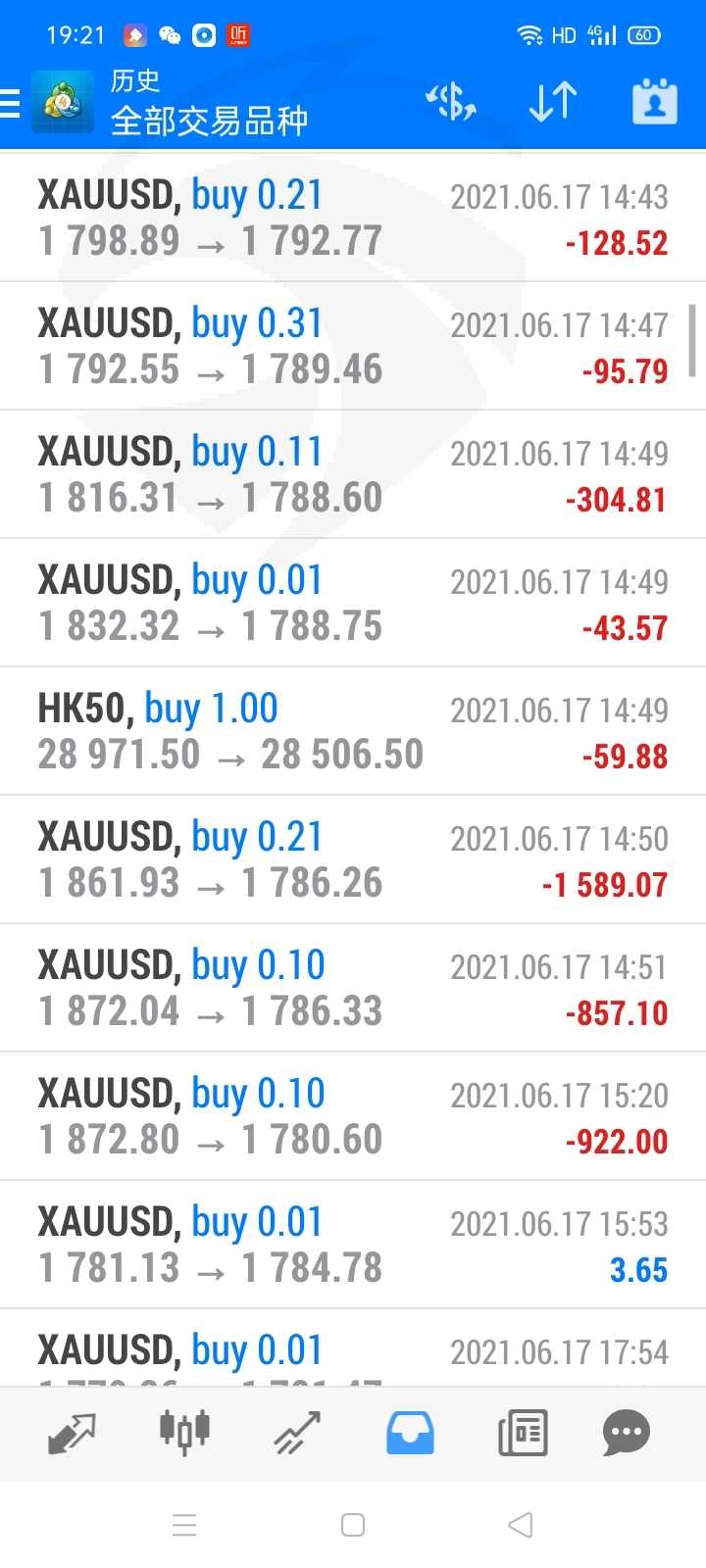
Task: Open the symbol currency filter icon
Action: (x=450, y=102)
